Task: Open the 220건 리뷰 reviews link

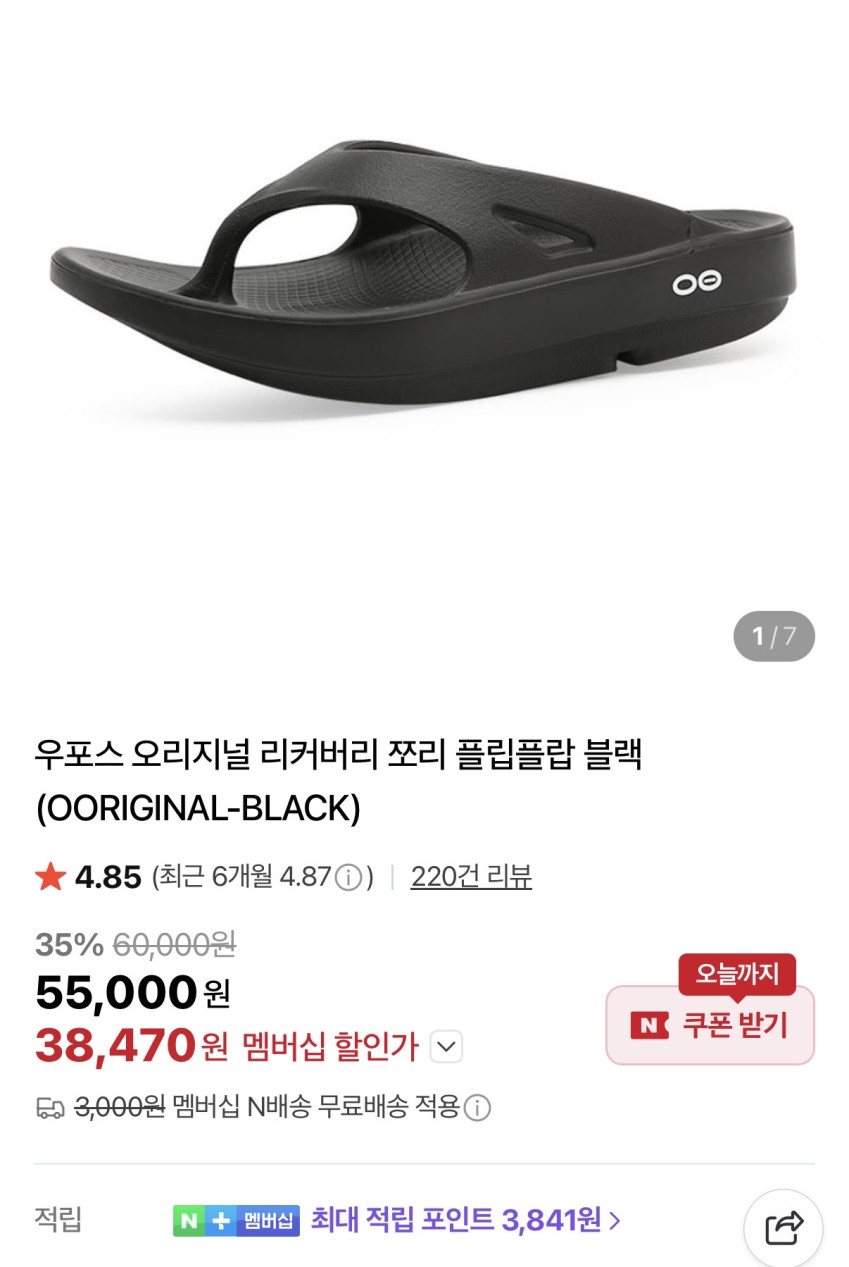Action: tap(471, 877)
